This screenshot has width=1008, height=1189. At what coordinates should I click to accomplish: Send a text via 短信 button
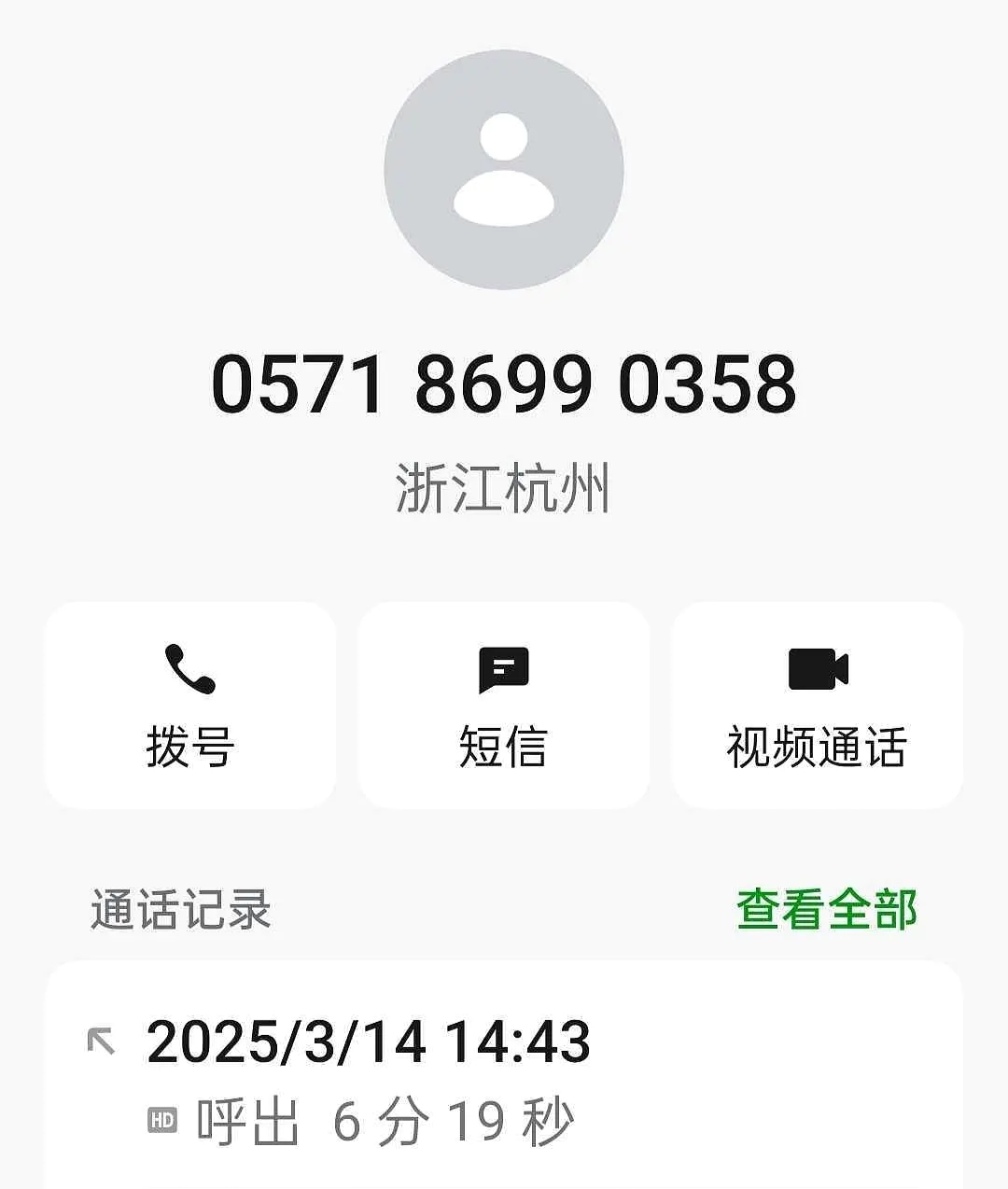click(x=504, y=706)
